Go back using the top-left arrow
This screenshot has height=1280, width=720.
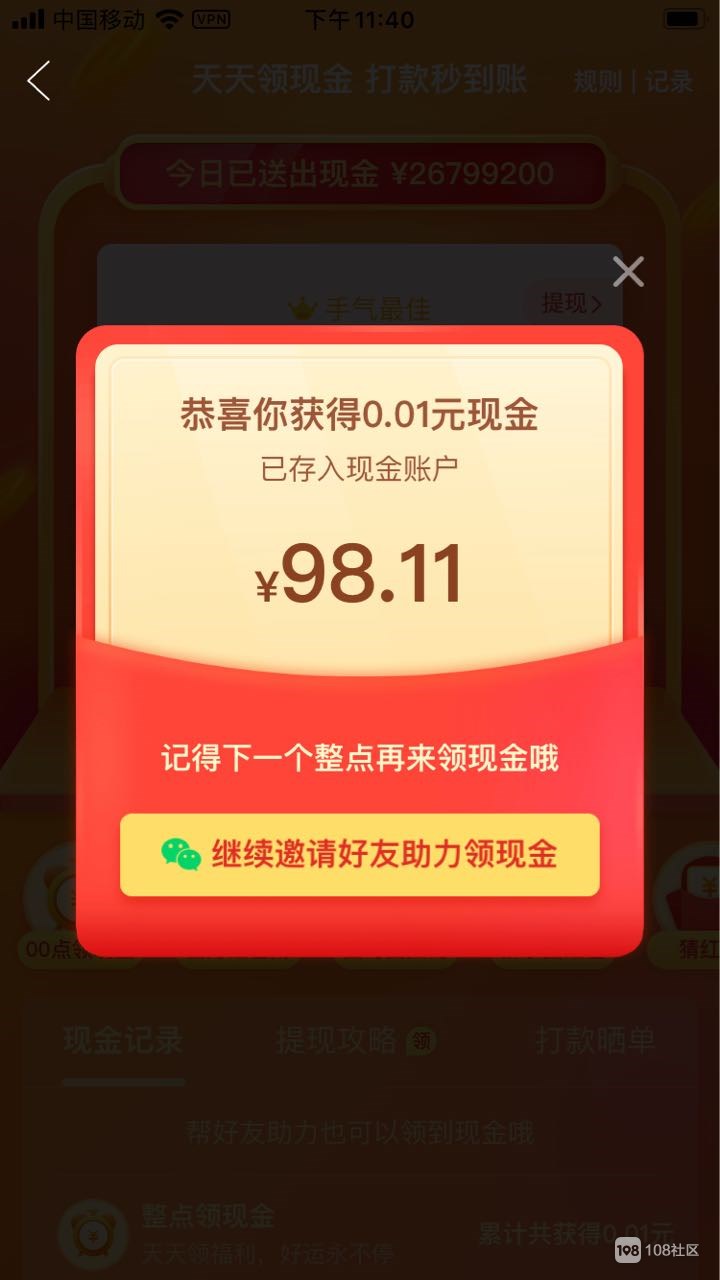(x=39, y=81)
